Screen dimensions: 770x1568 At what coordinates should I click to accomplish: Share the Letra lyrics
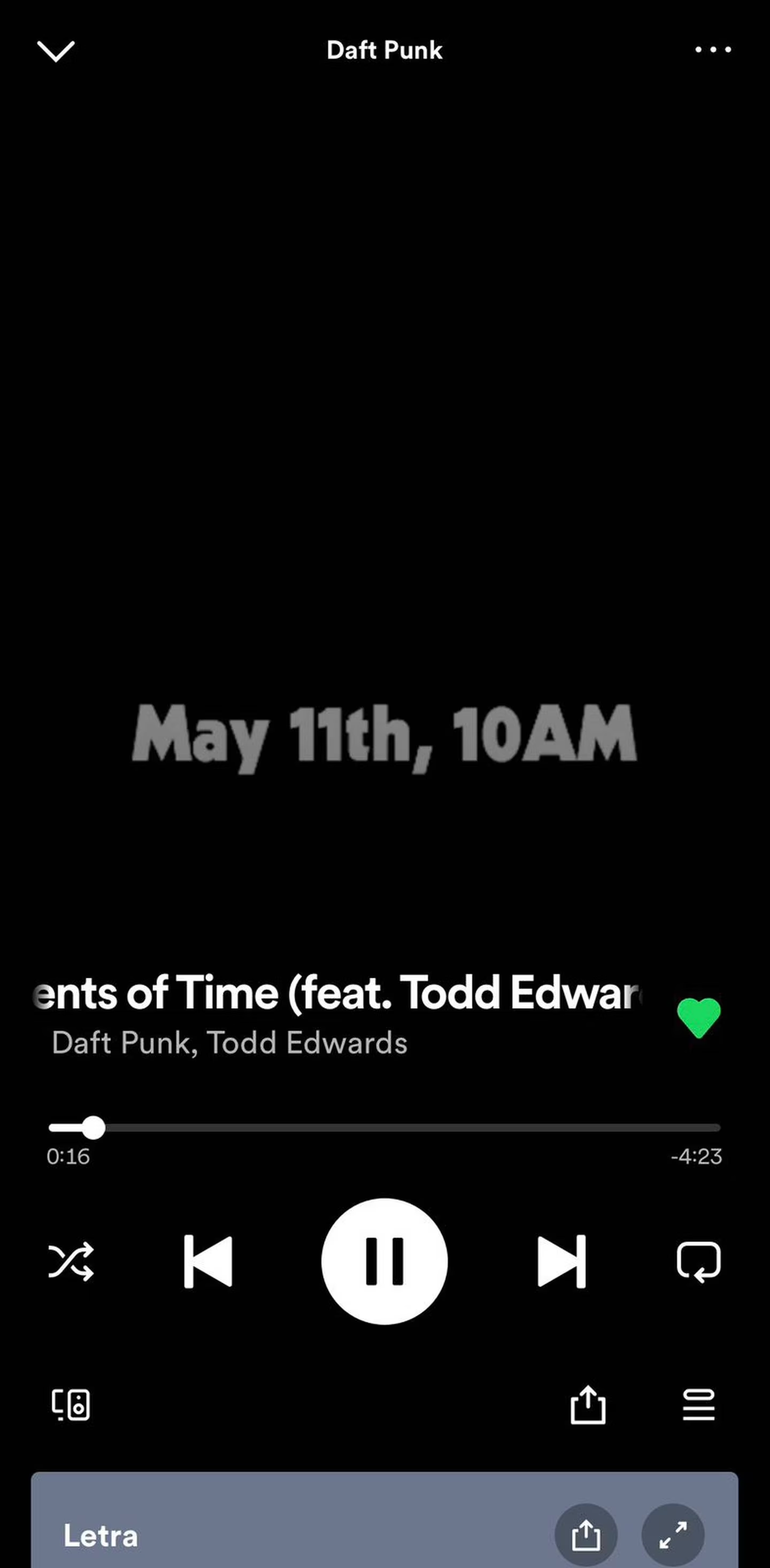pos(586,1535)
